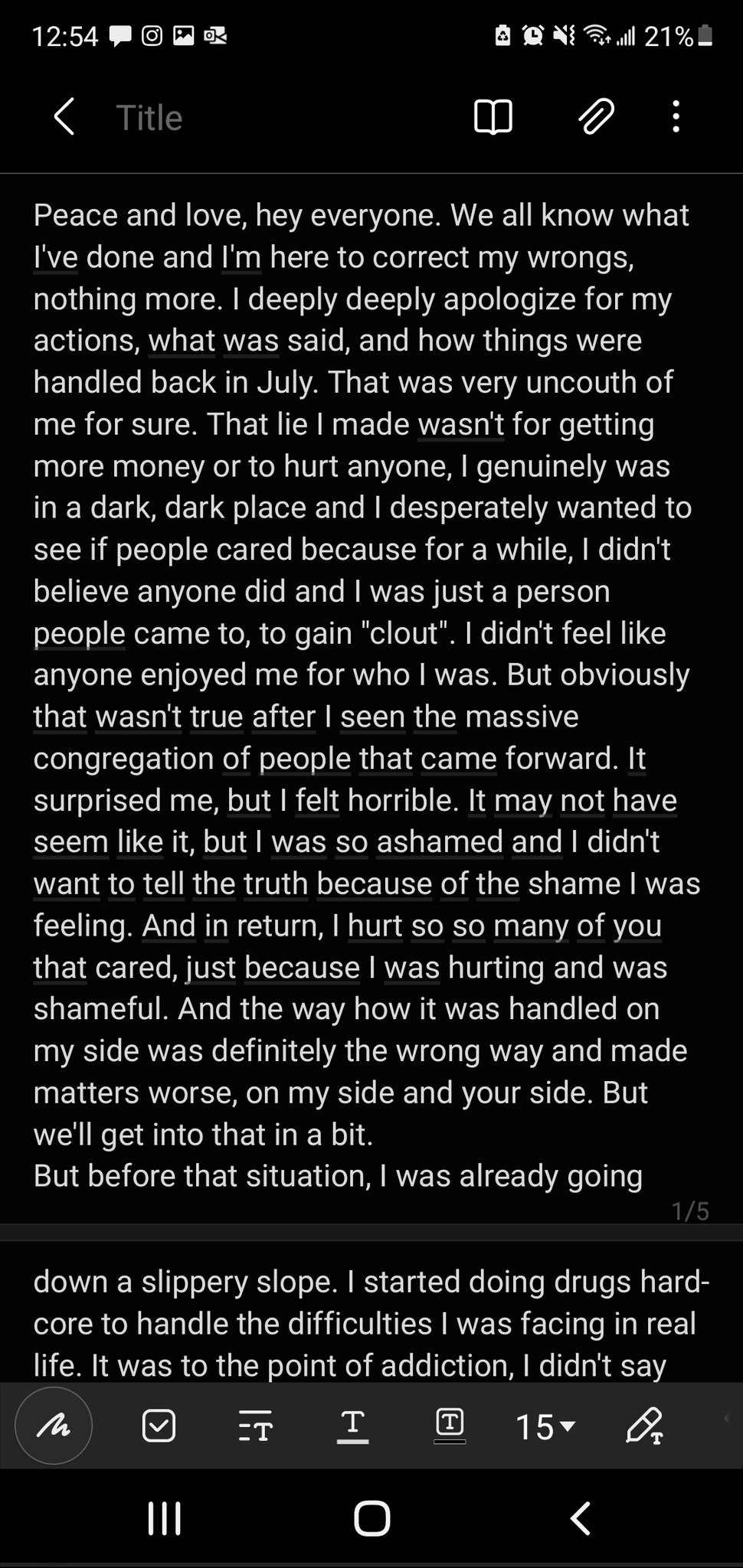Open the handwriting-to-text pen tool
Viewport: 743px width, 1568px height.
pos(645,1426)
